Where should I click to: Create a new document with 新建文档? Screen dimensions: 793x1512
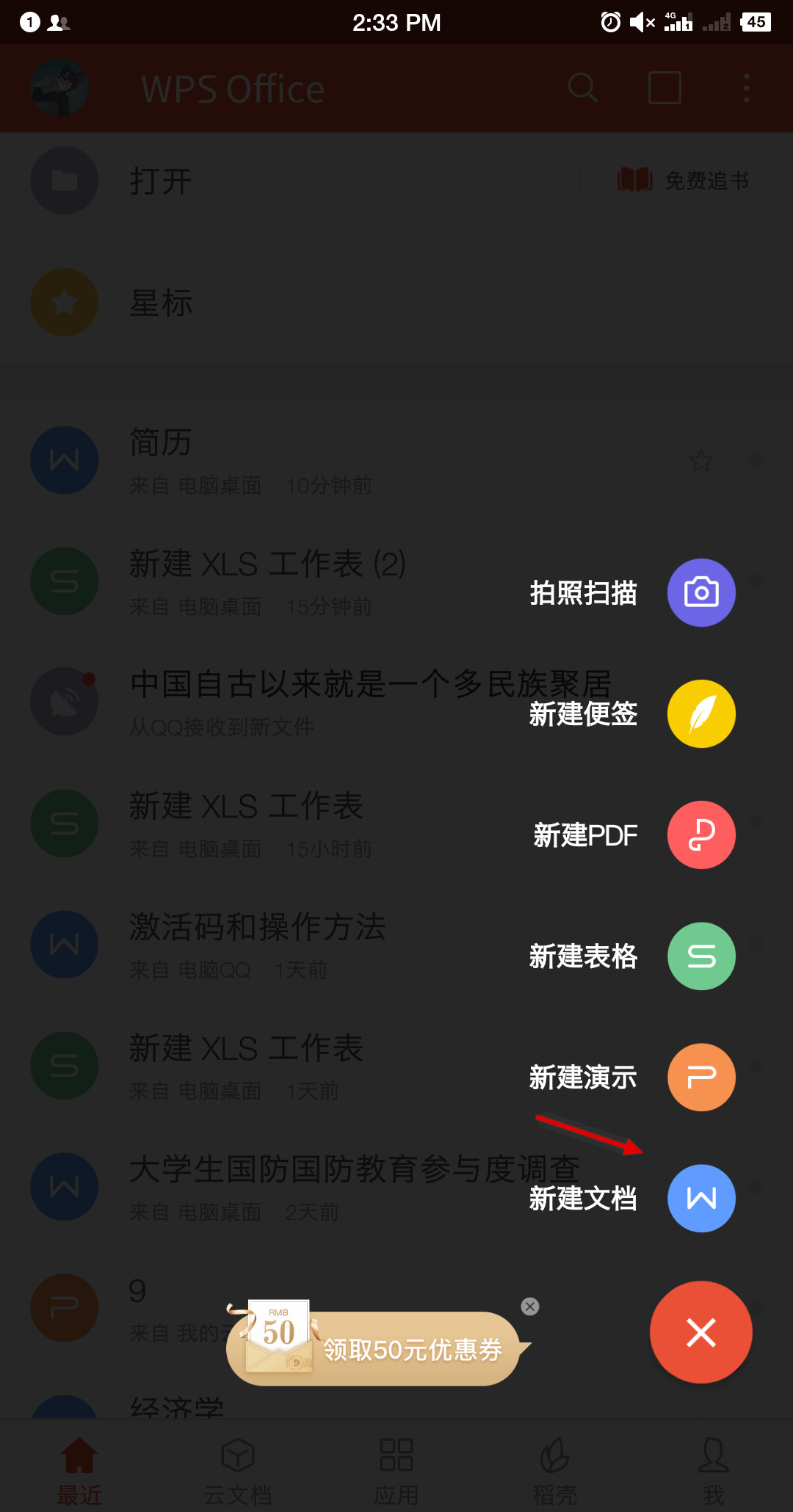click(x=700, y=1198)
